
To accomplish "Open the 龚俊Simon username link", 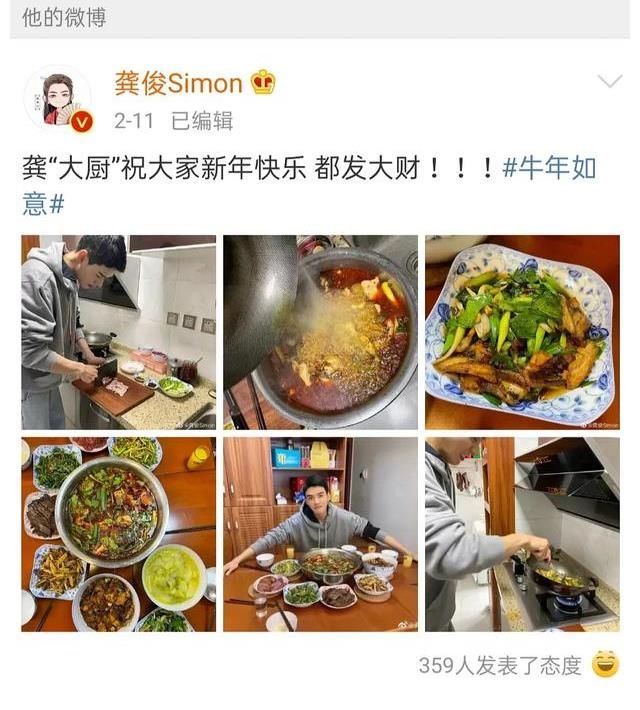I will coord(178,82).
